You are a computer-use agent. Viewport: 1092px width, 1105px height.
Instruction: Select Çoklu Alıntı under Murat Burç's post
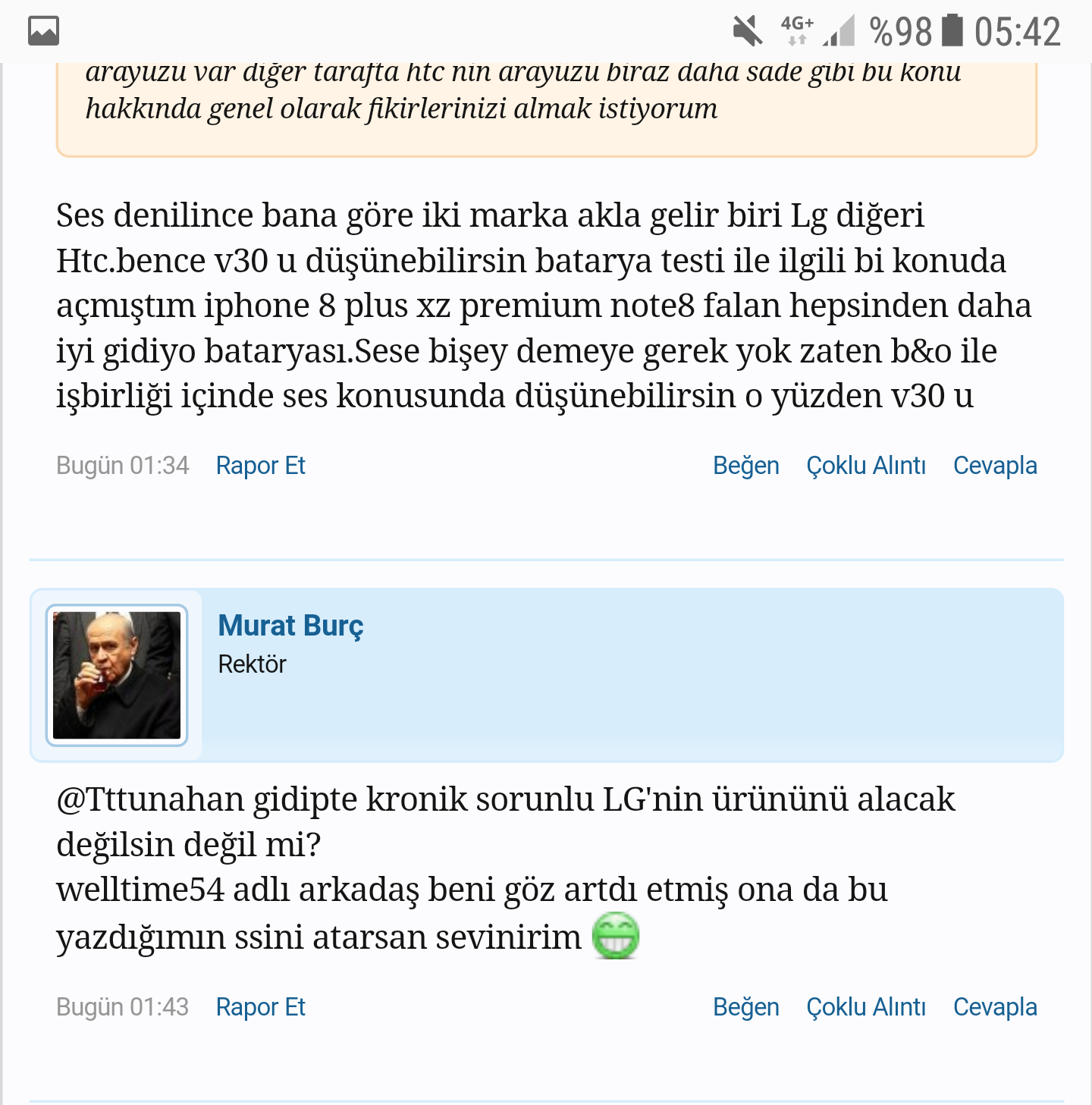pyautogui.click(x=865, y=1006)
